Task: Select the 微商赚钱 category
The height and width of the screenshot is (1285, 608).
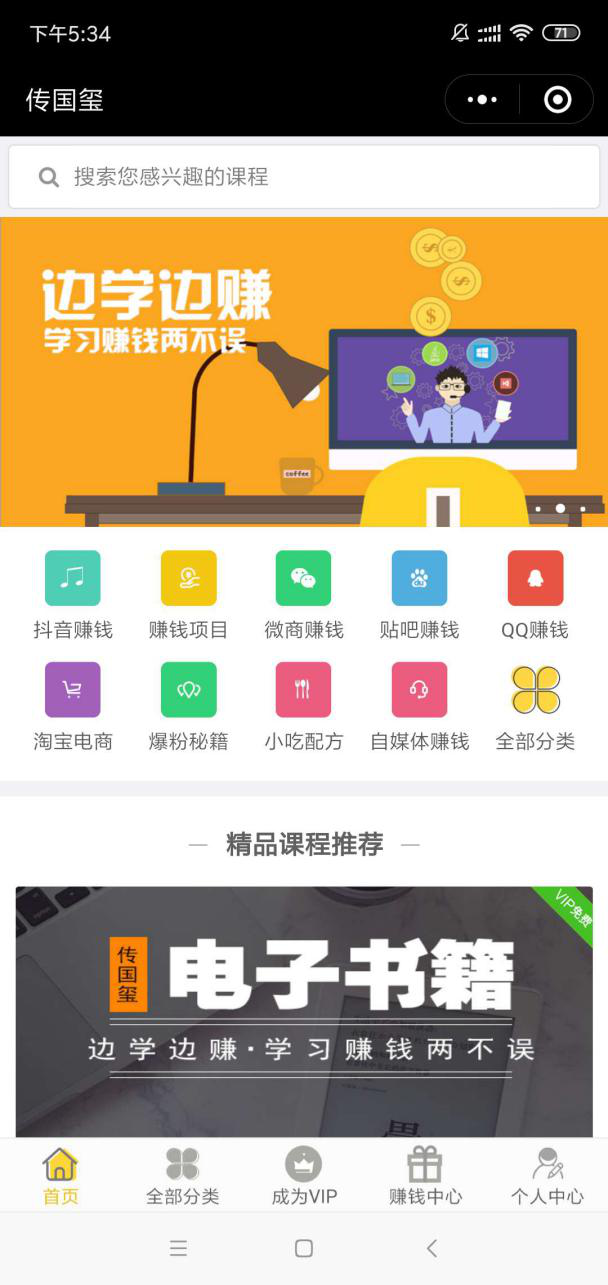Action: pyautogui.click(x=304, y=595)
